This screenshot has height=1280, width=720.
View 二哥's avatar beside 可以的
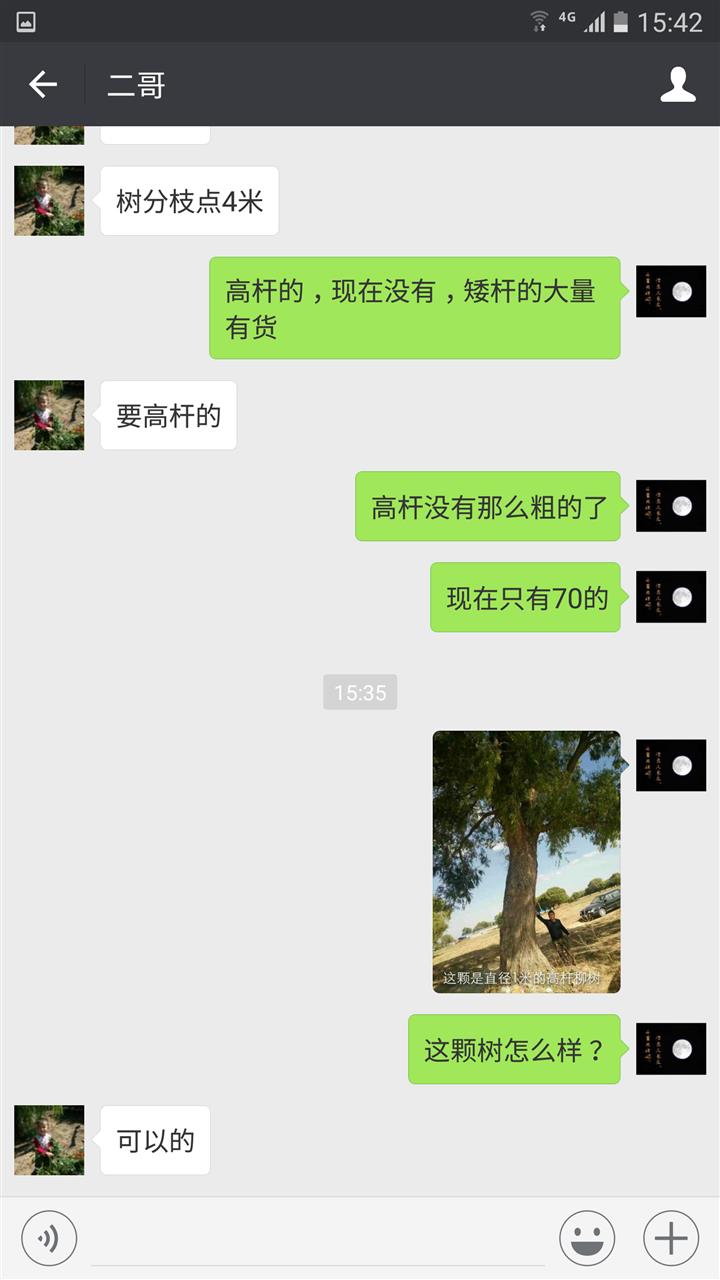(x=49, y=1140)
